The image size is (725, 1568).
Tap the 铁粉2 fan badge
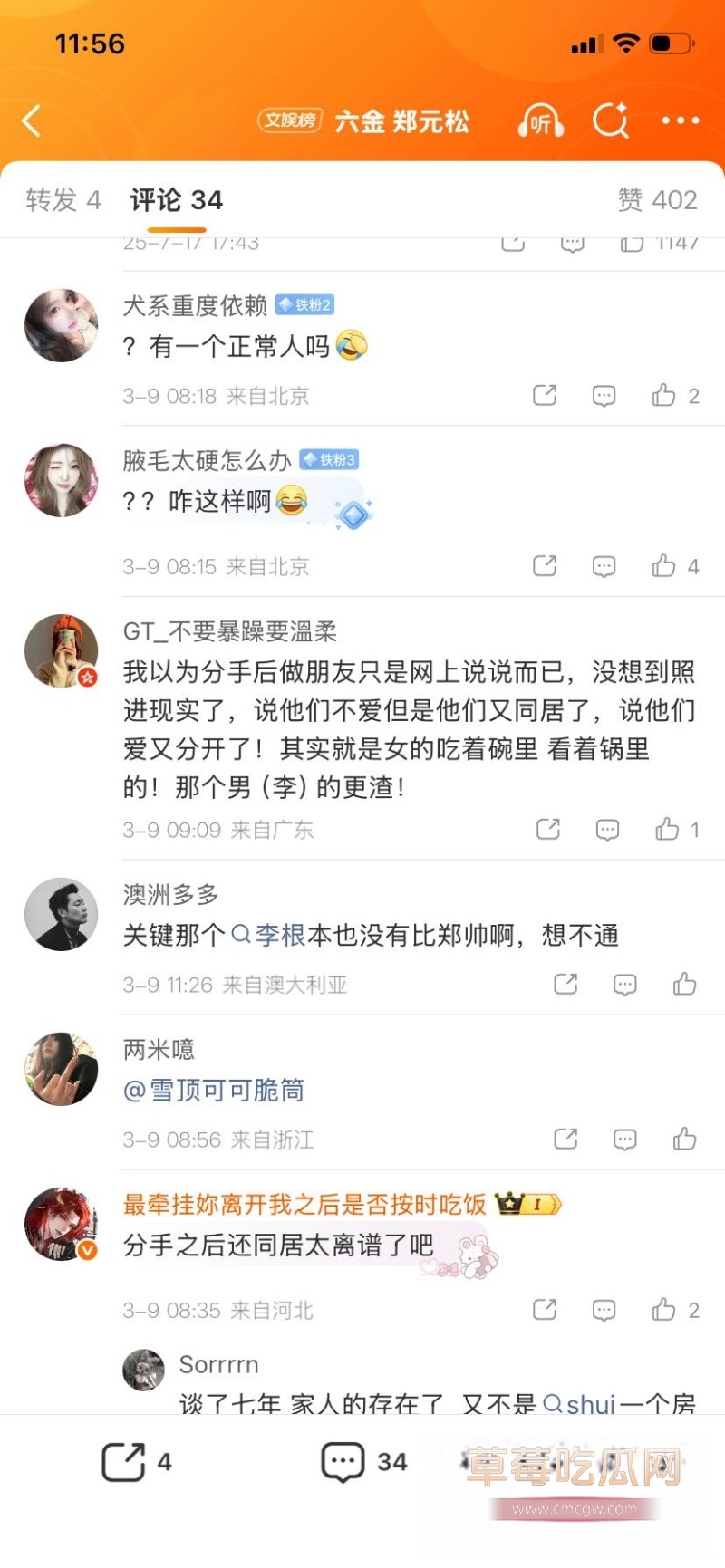pyautogui.click(x=305, y=305)
